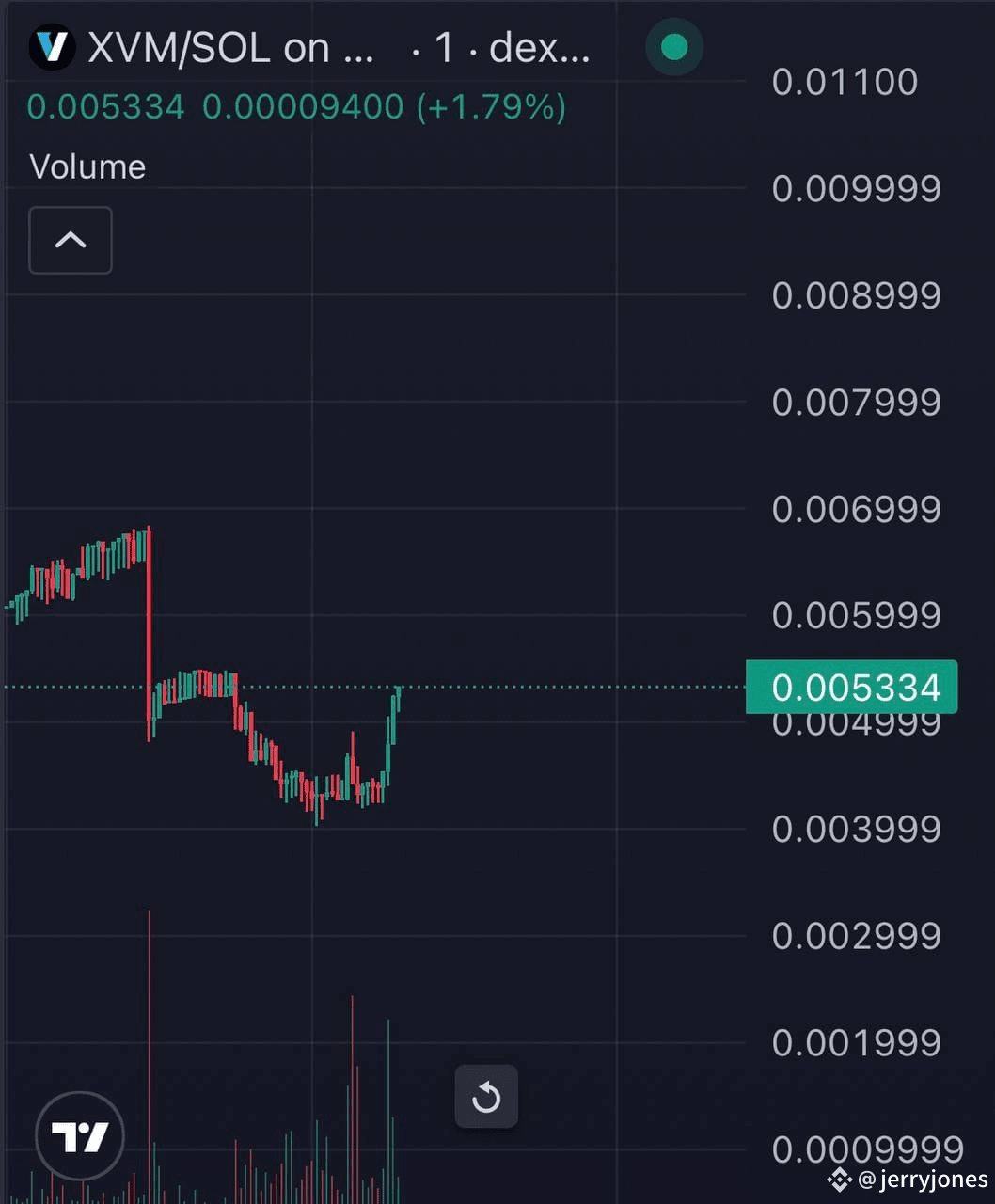Click the green 0.005334 legend price

tap(106, 107)
